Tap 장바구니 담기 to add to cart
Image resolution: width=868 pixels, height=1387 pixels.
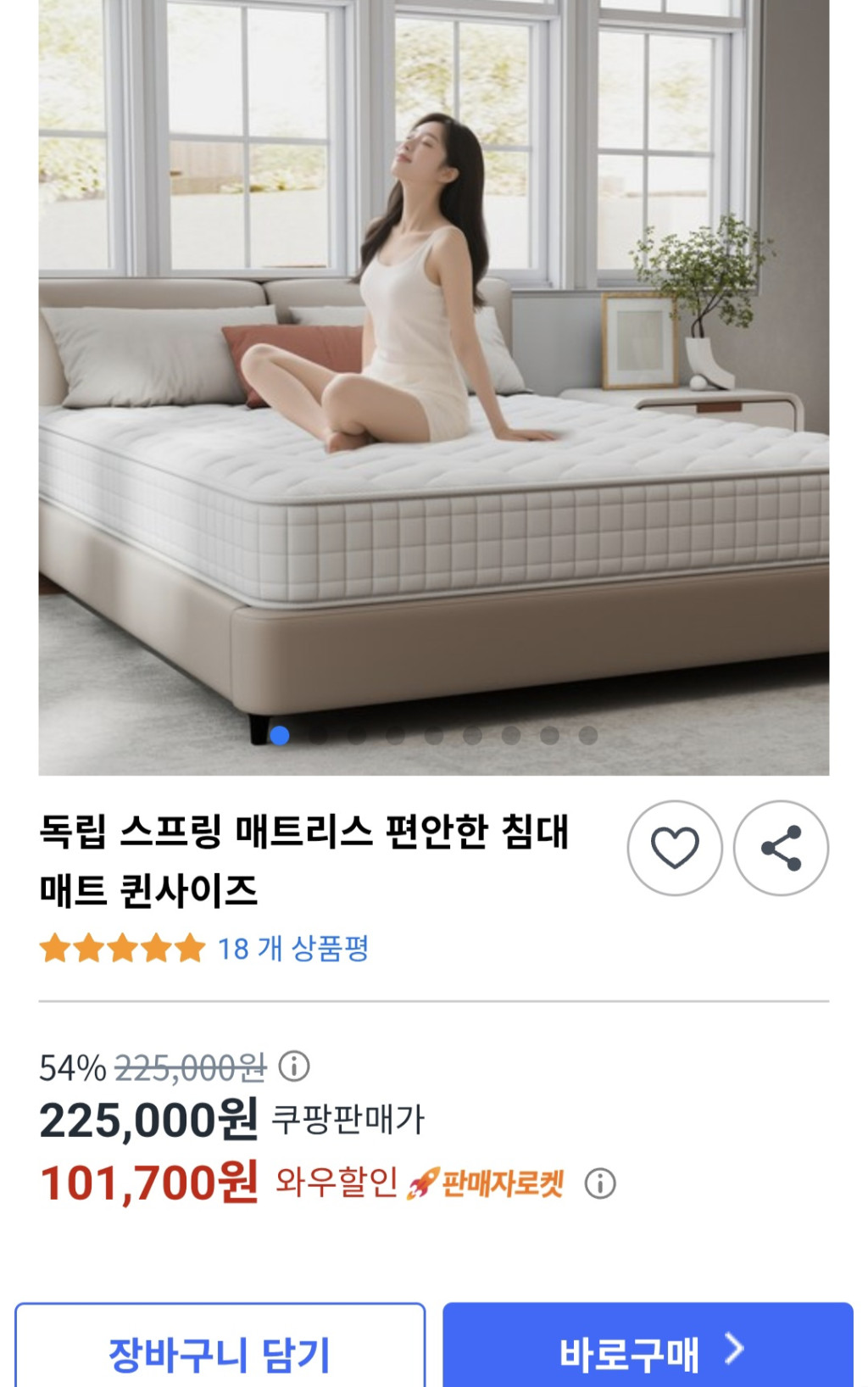[x=220, y=1352]
